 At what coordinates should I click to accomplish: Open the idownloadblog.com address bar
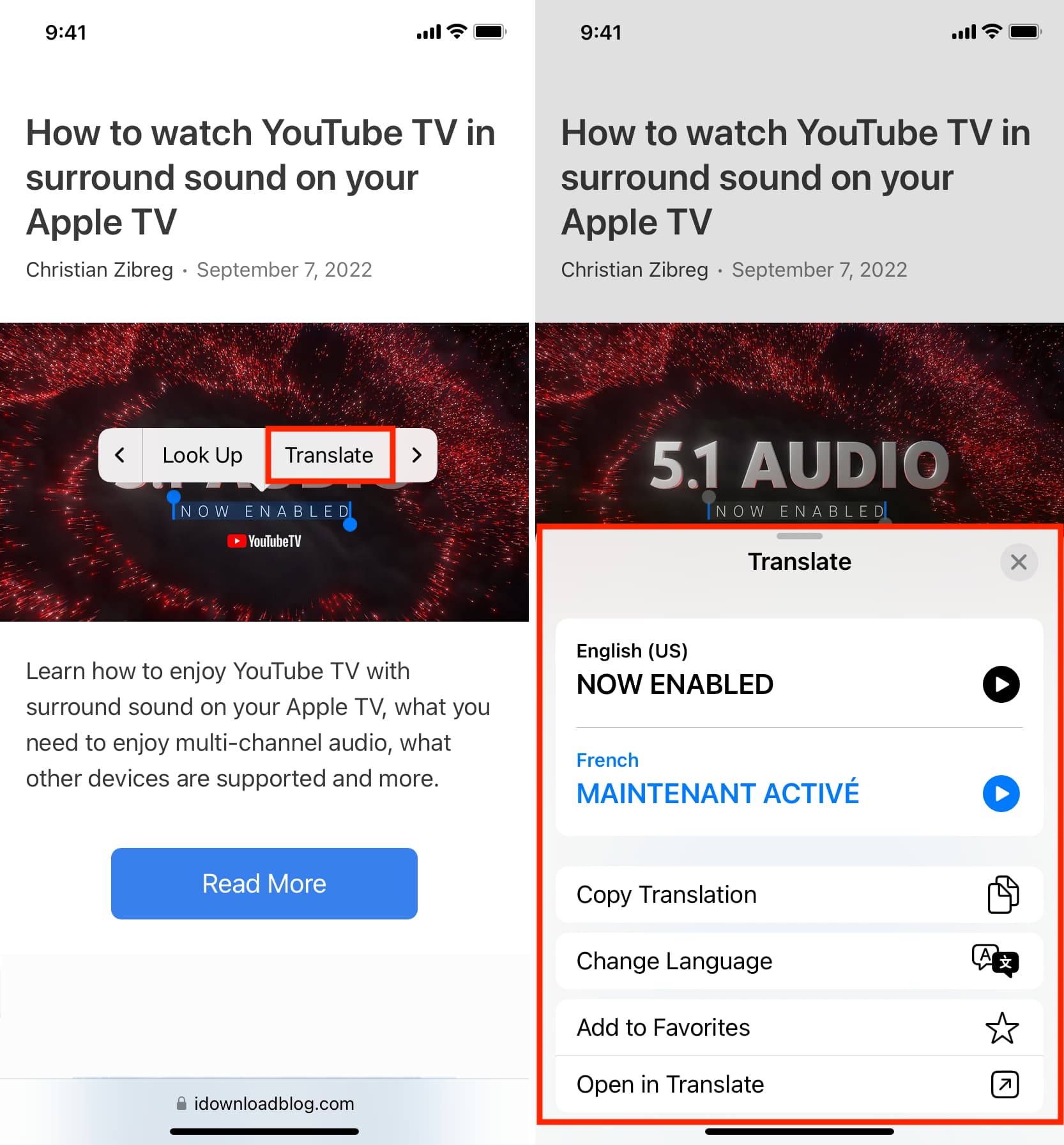pos(264,1103)
